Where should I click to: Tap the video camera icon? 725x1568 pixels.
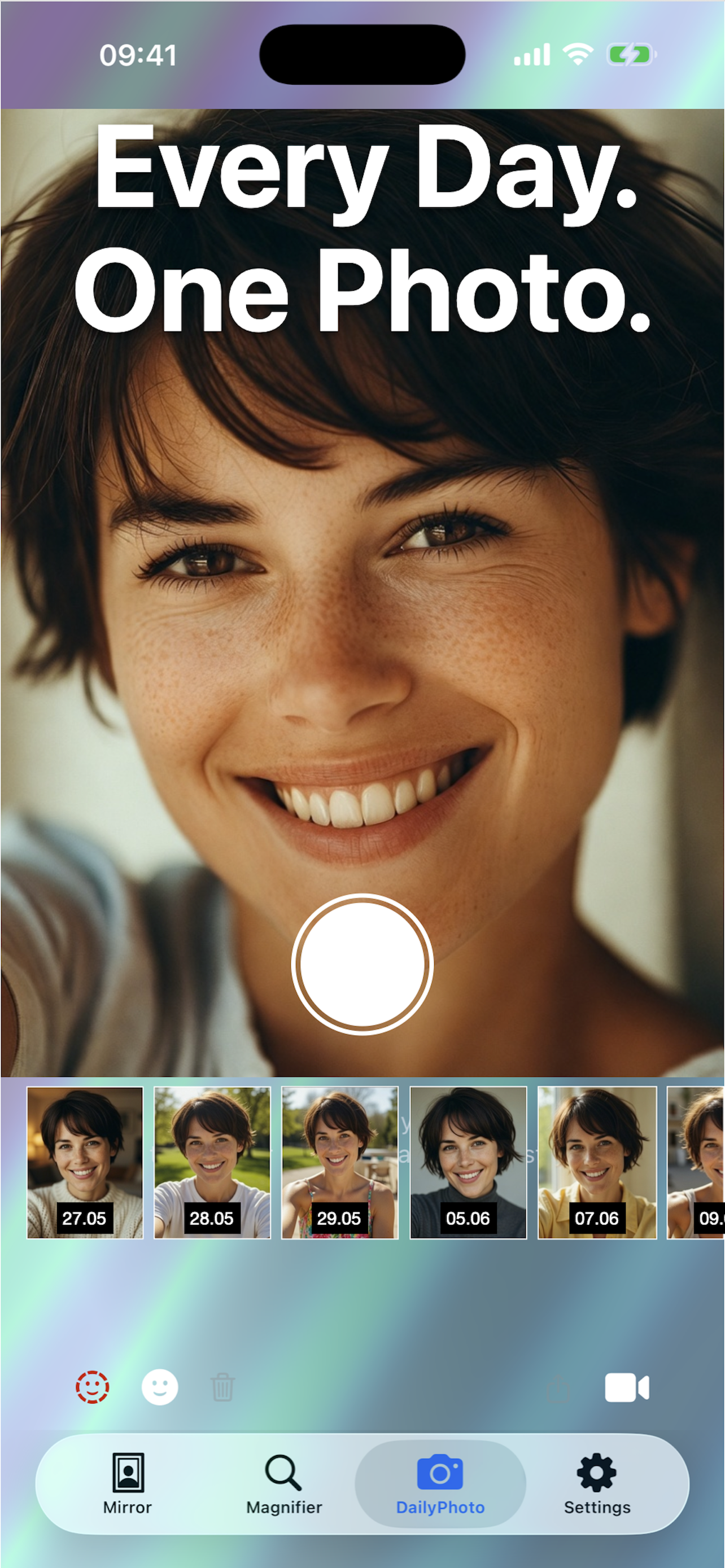click(x=626, y=1388)
